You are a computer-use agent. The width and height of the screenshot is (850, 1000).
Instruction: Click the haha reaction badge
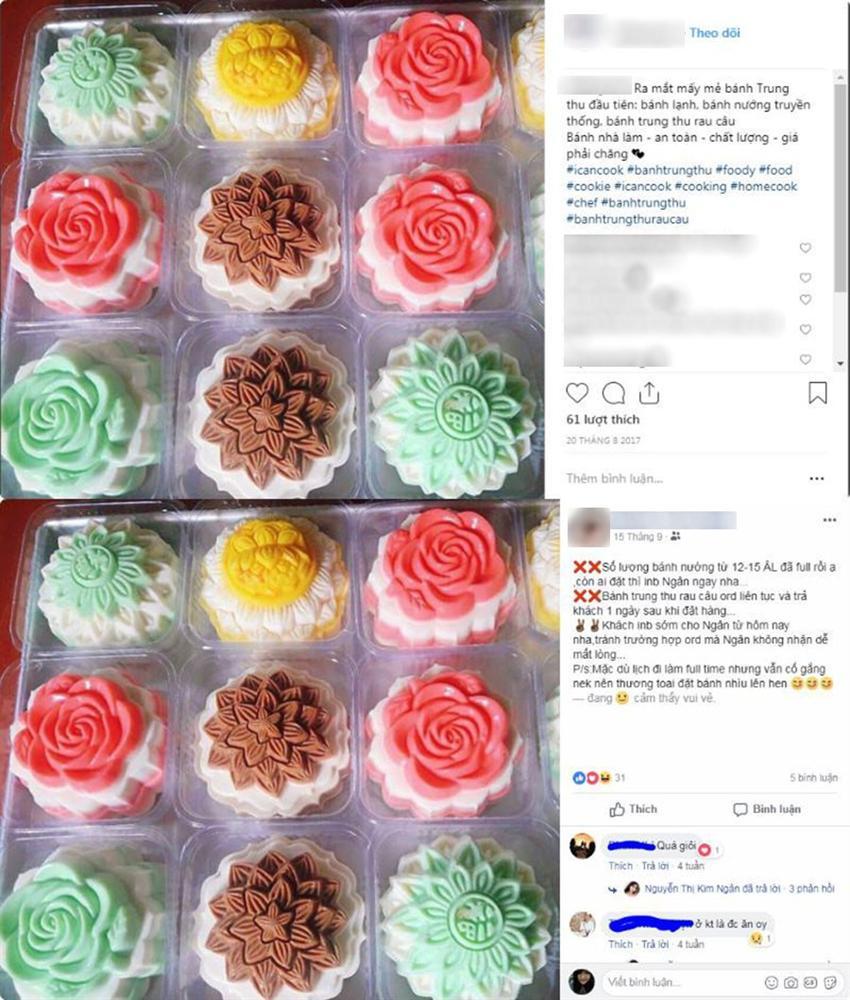point(604,778)
